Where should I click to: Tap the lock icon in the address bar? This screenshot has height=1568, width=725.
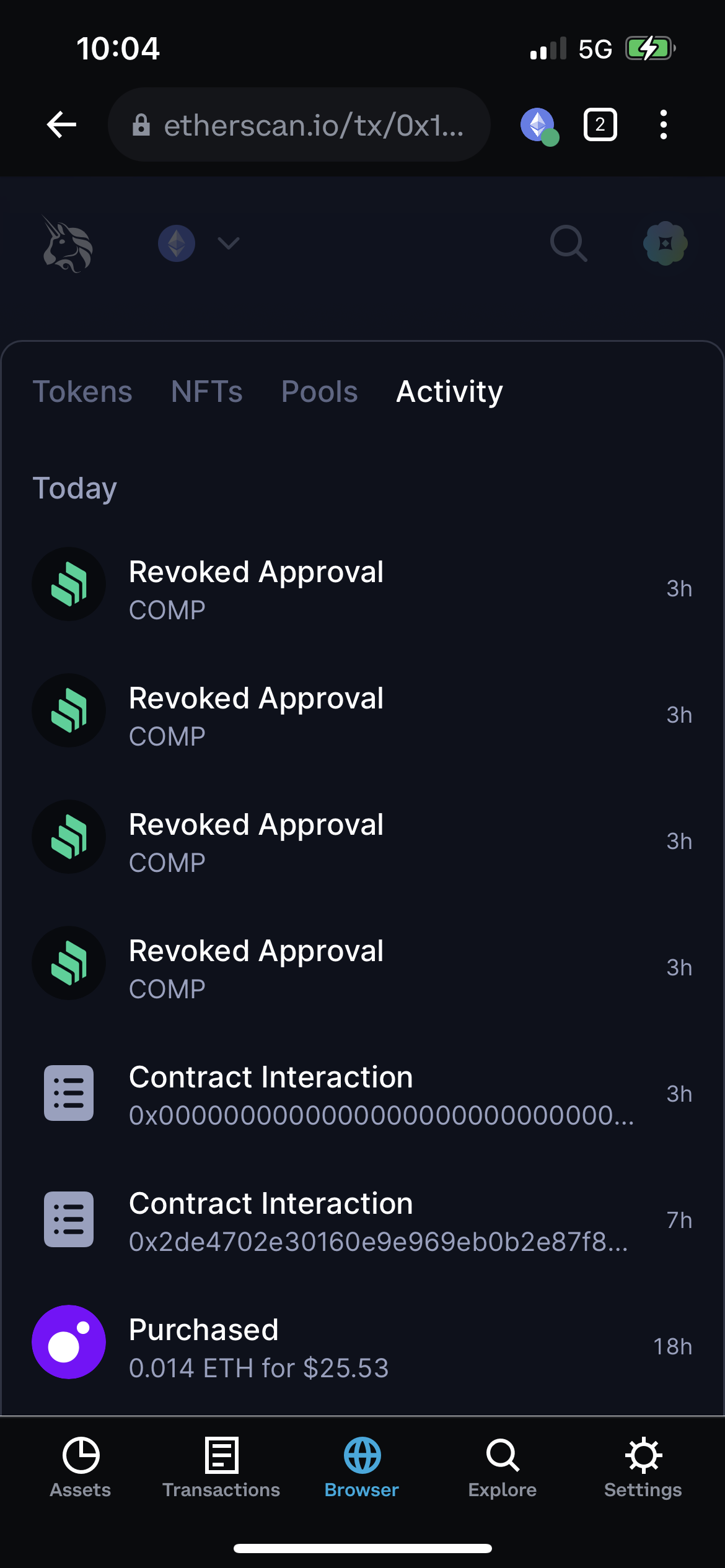[141, 124]
